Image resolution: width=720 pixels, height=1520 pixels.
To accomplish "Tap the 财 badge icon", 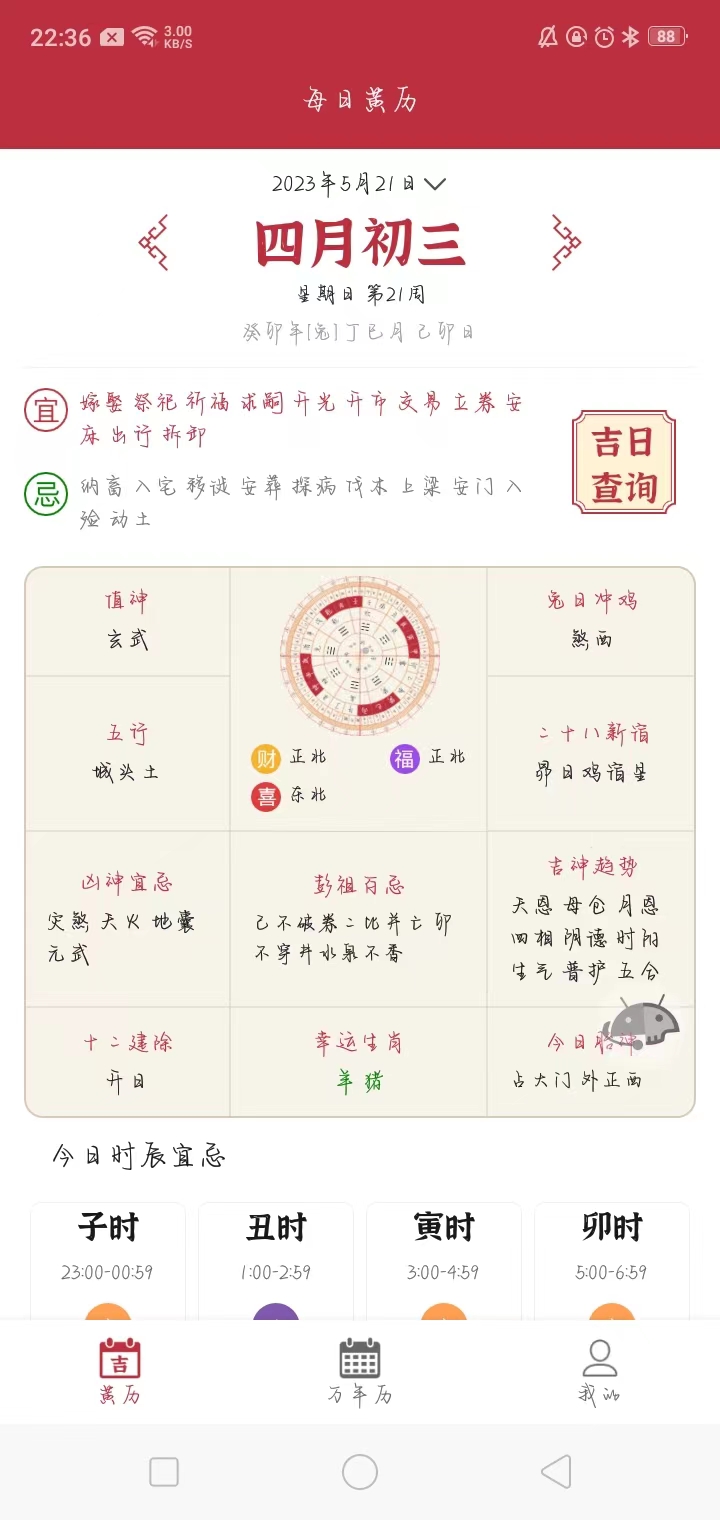I will tap(264, 759).
